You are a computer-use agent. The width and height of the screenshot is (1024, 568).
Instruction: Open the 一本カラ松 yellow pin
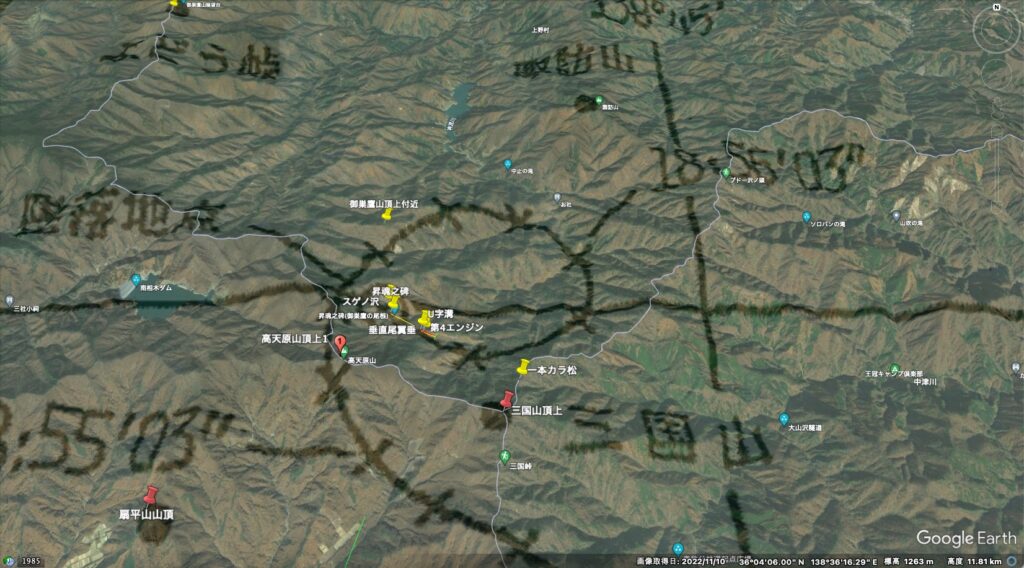click(522, 367)
